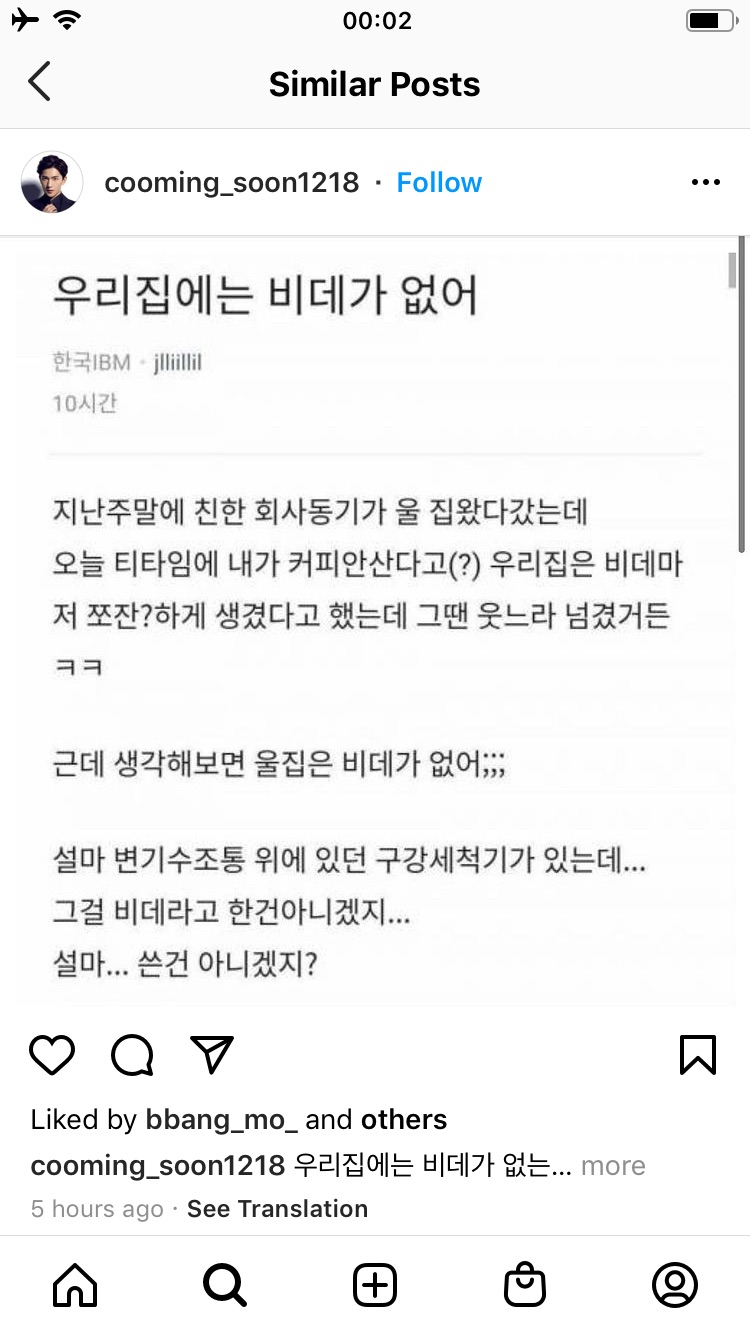Create a new post with plus tab

375,1285
